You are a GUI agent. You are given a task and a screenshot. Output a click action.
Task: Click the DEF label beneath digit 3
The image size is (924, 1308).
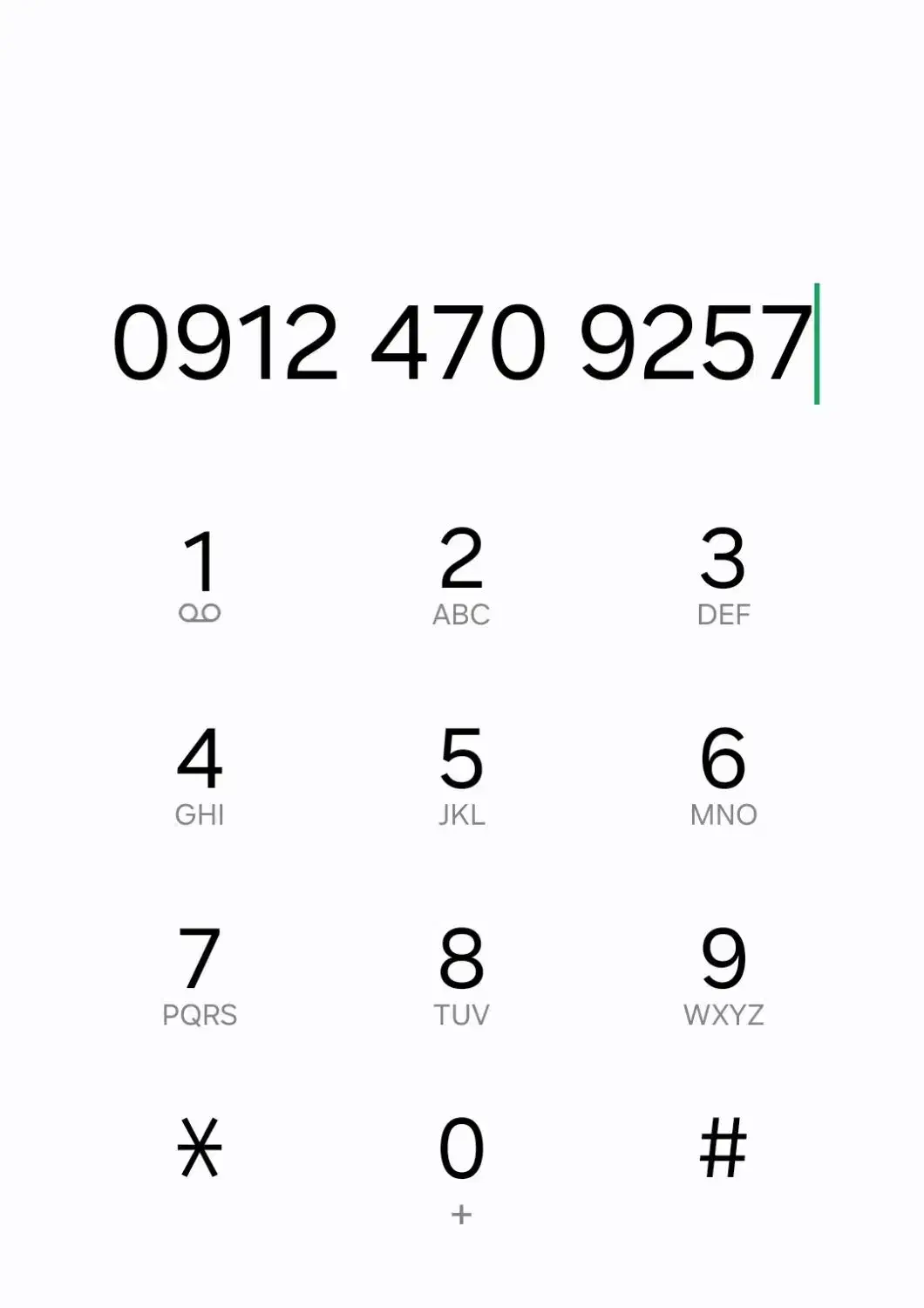point(724,616)
